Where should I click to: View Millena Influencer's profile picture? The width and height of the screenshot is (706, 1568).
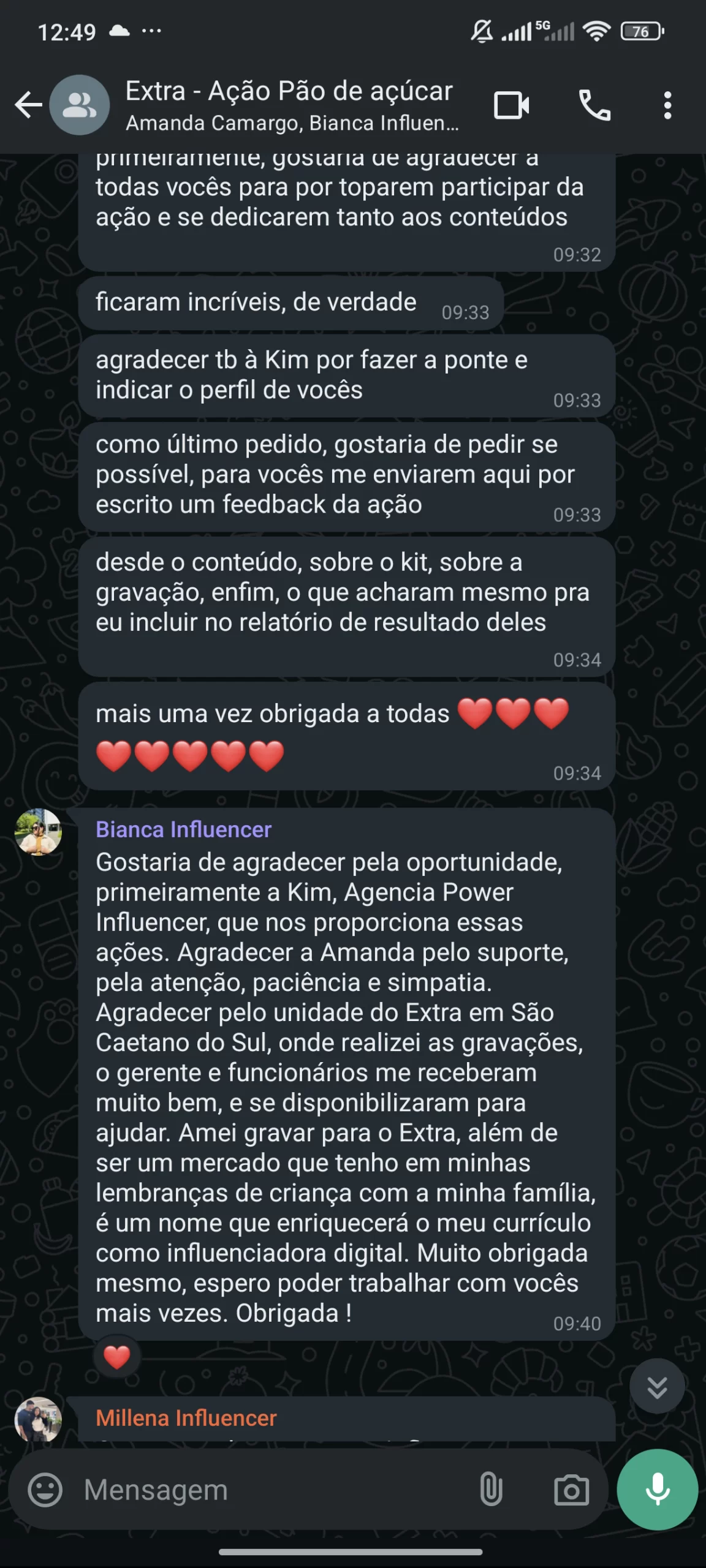coord(38,1419)
